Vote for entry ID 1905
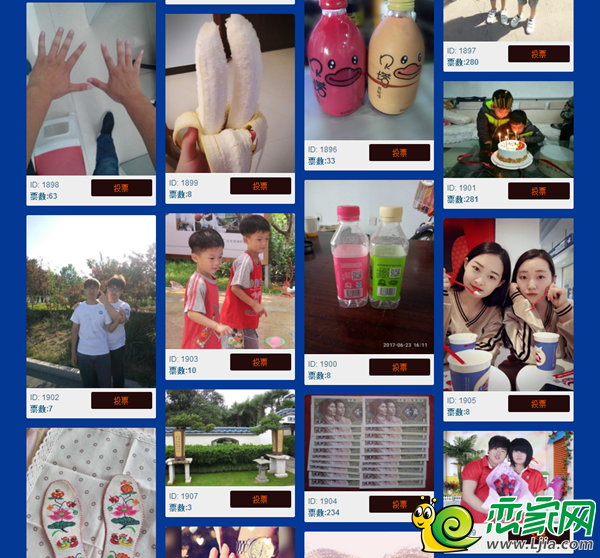600x558 pixels. [x=538, y=404]
